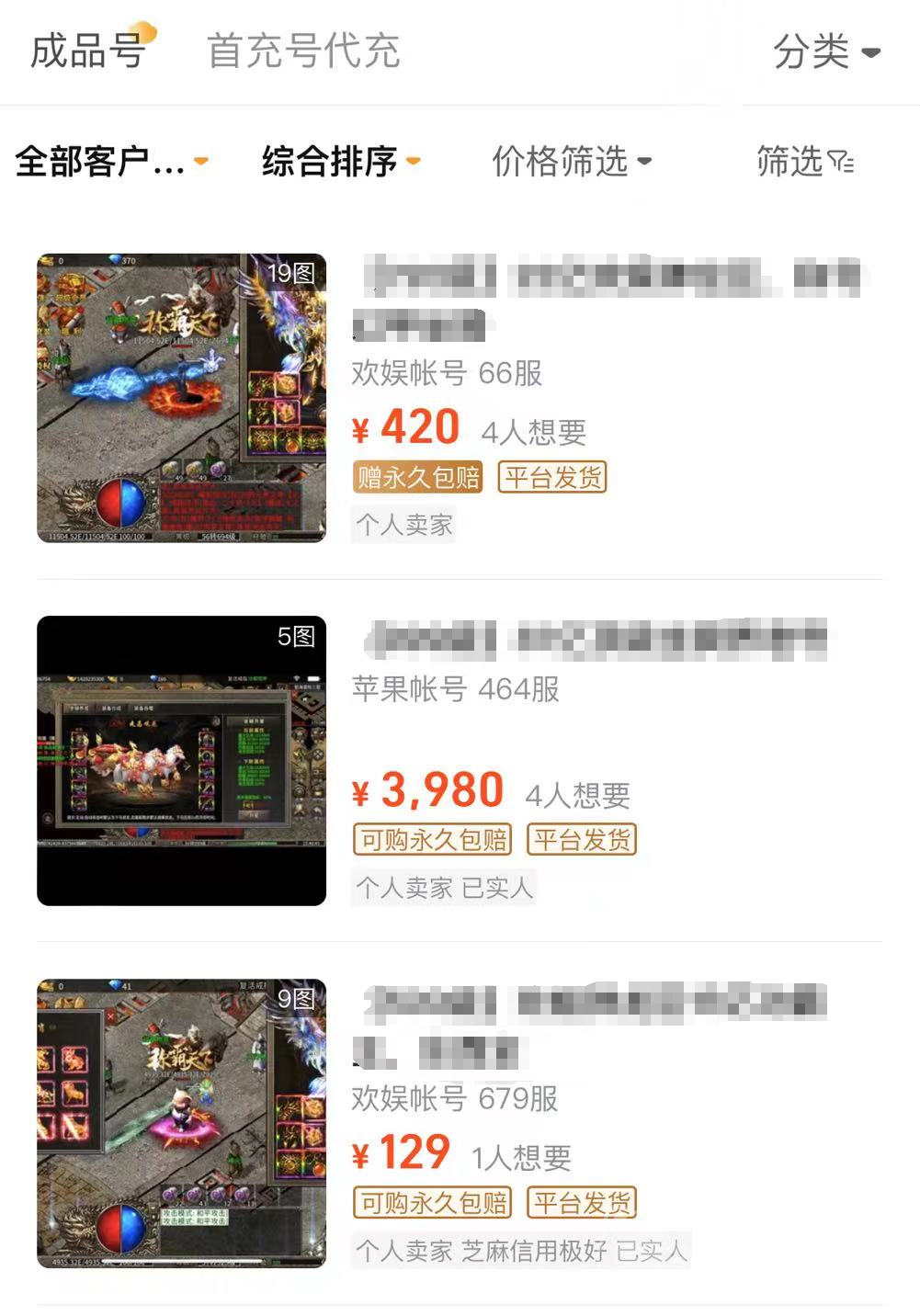Switch to the 成品号 tab
The width and height of the screenshot is (920, 1316).
coord(88,51)
